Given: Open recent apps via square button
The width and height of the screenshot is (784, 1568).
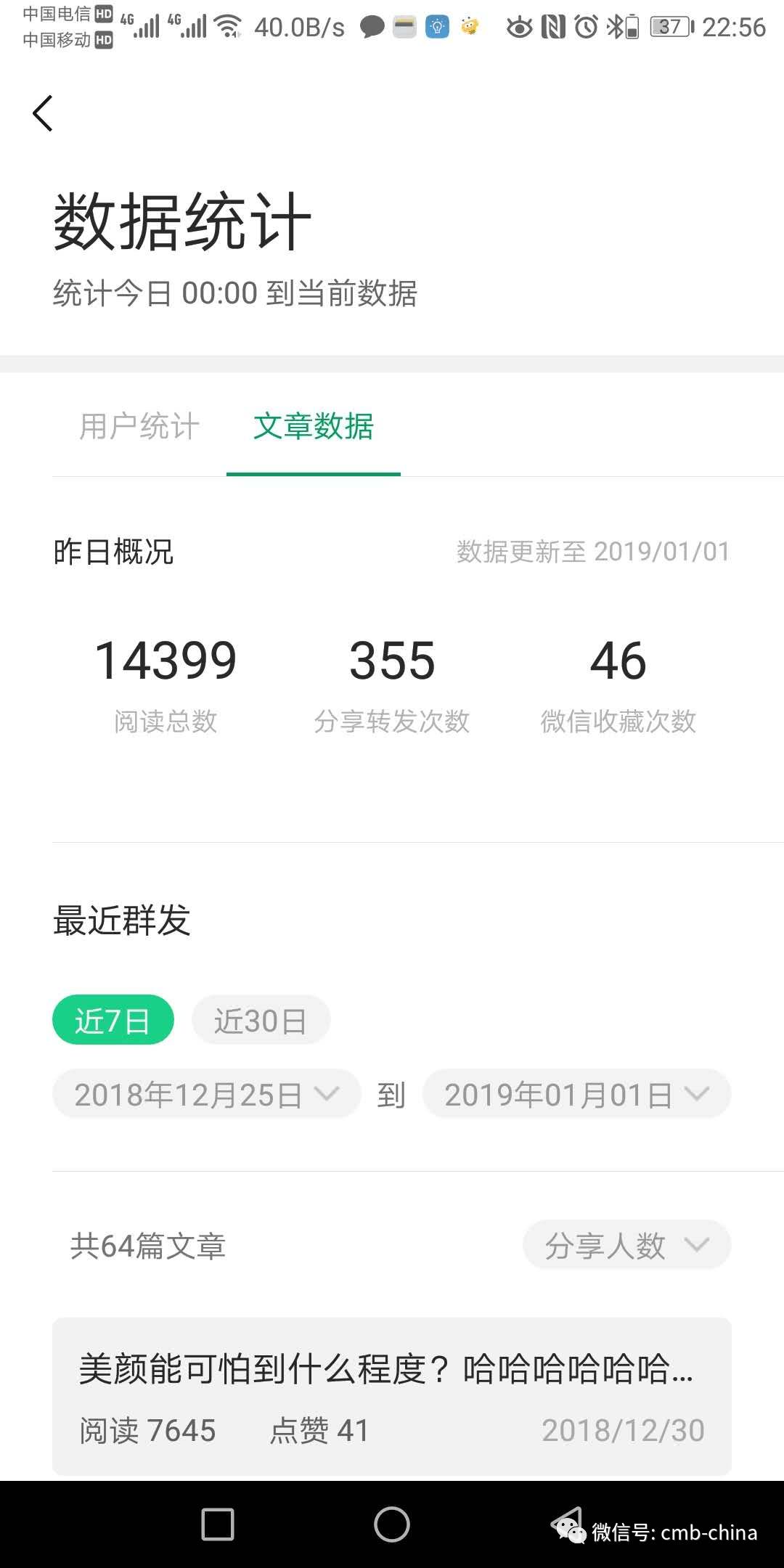Looking at the screenshot, I should pos(218,1524).
